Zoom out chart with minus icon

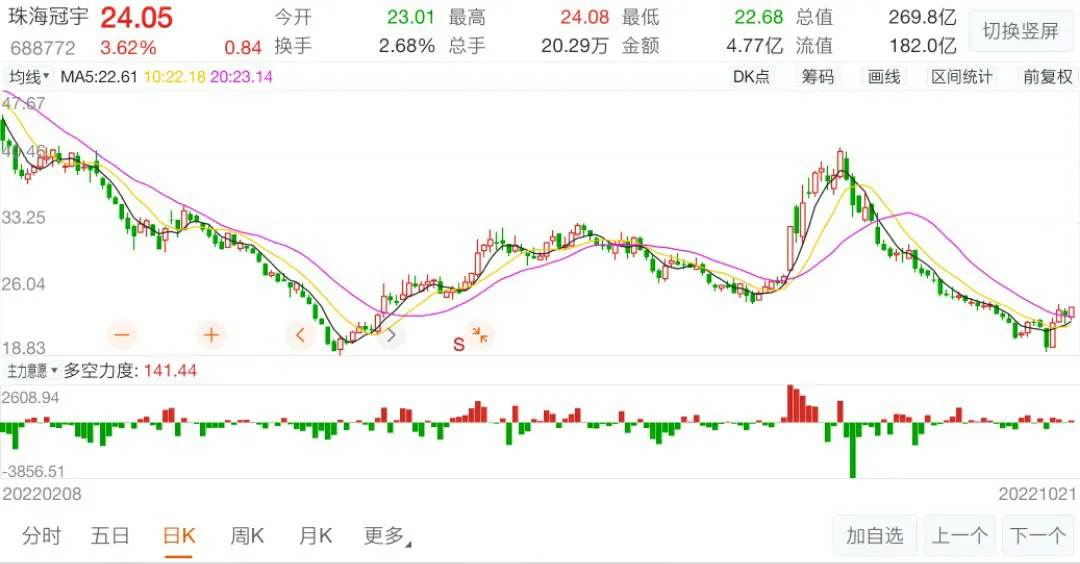coord(123,334)
